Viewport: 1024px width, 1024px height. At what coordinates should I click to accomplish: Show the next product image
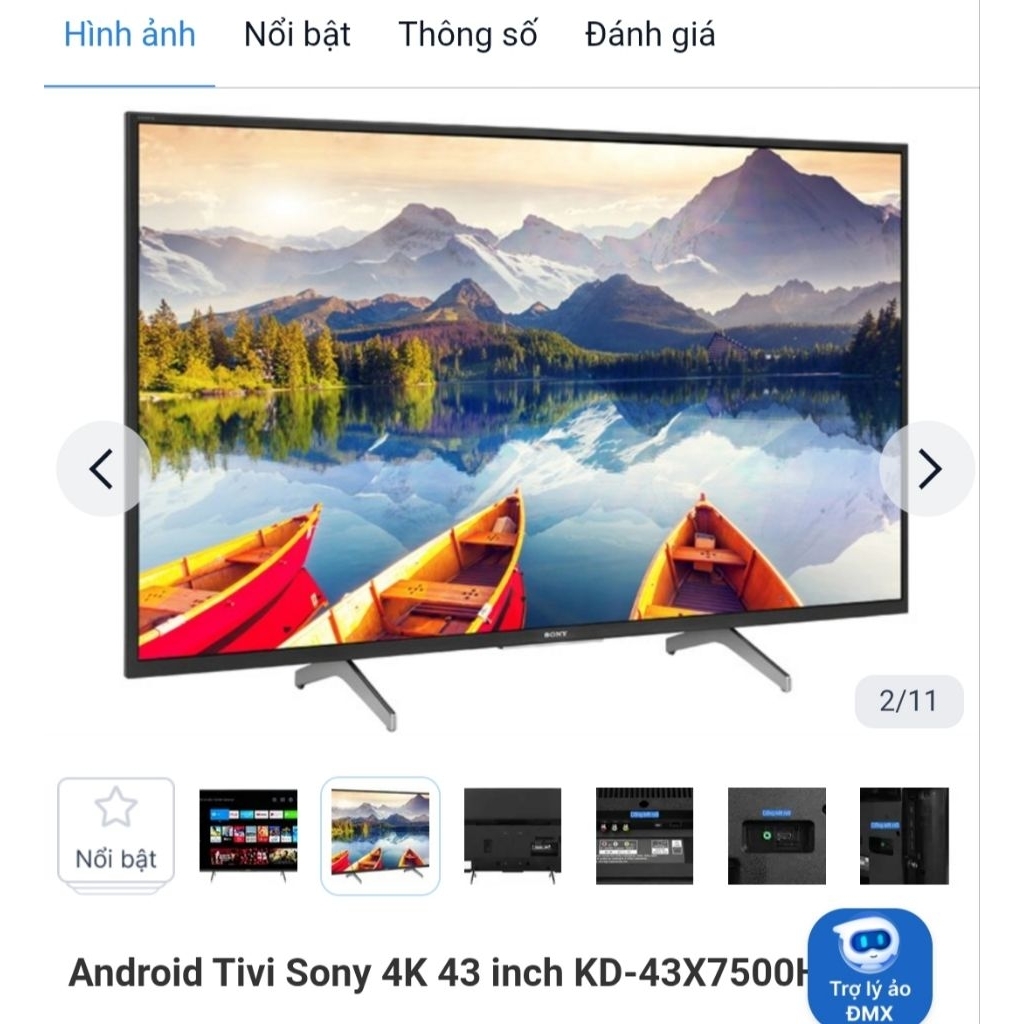929,469
